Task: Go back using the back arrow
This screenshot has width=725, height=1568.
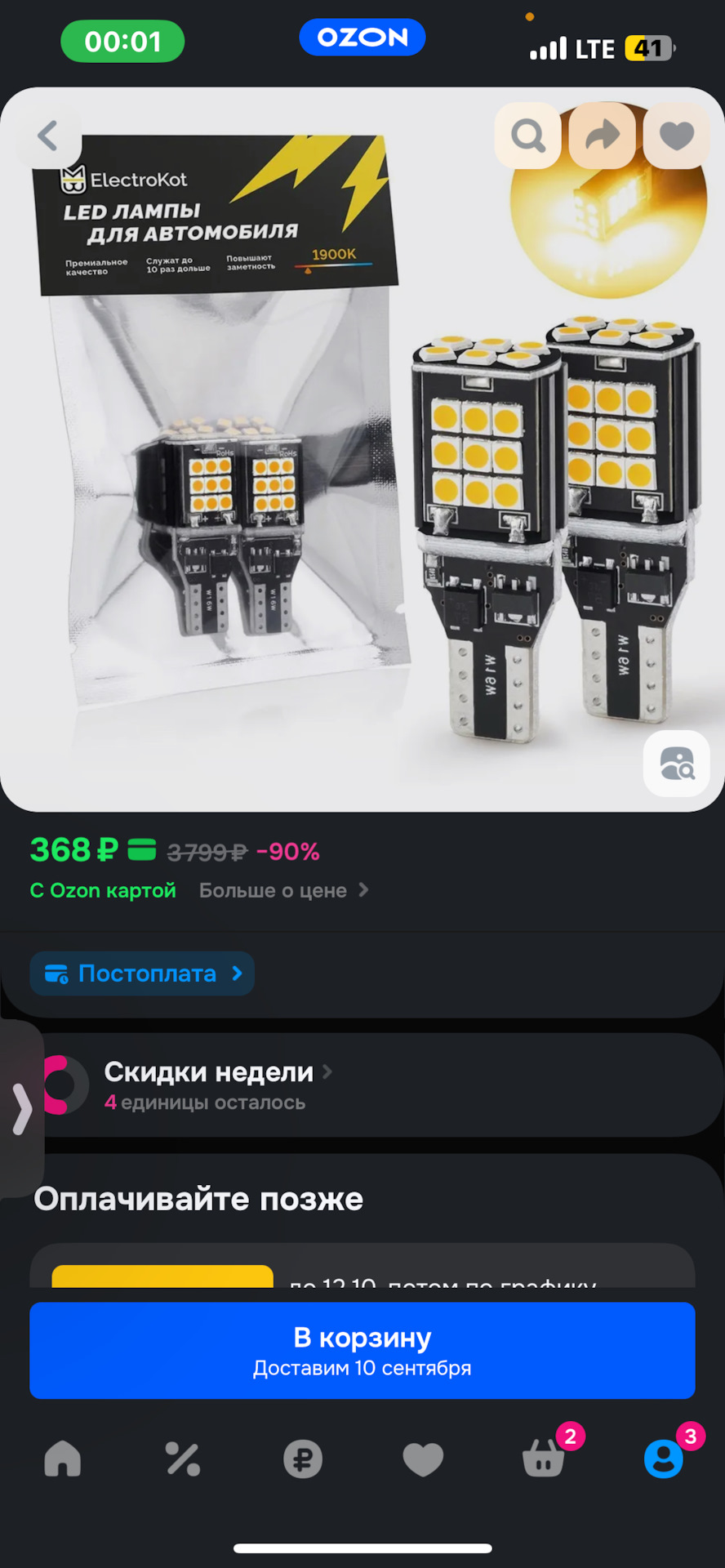Action: [48, 136]
